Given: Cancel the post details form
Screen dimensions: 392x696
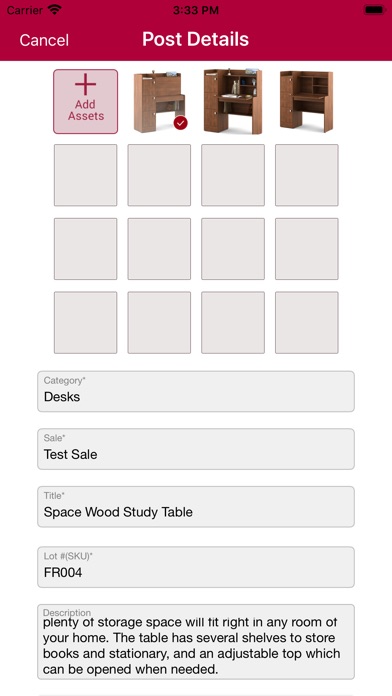Looking at the screenshot, I should tap(44, 40).
